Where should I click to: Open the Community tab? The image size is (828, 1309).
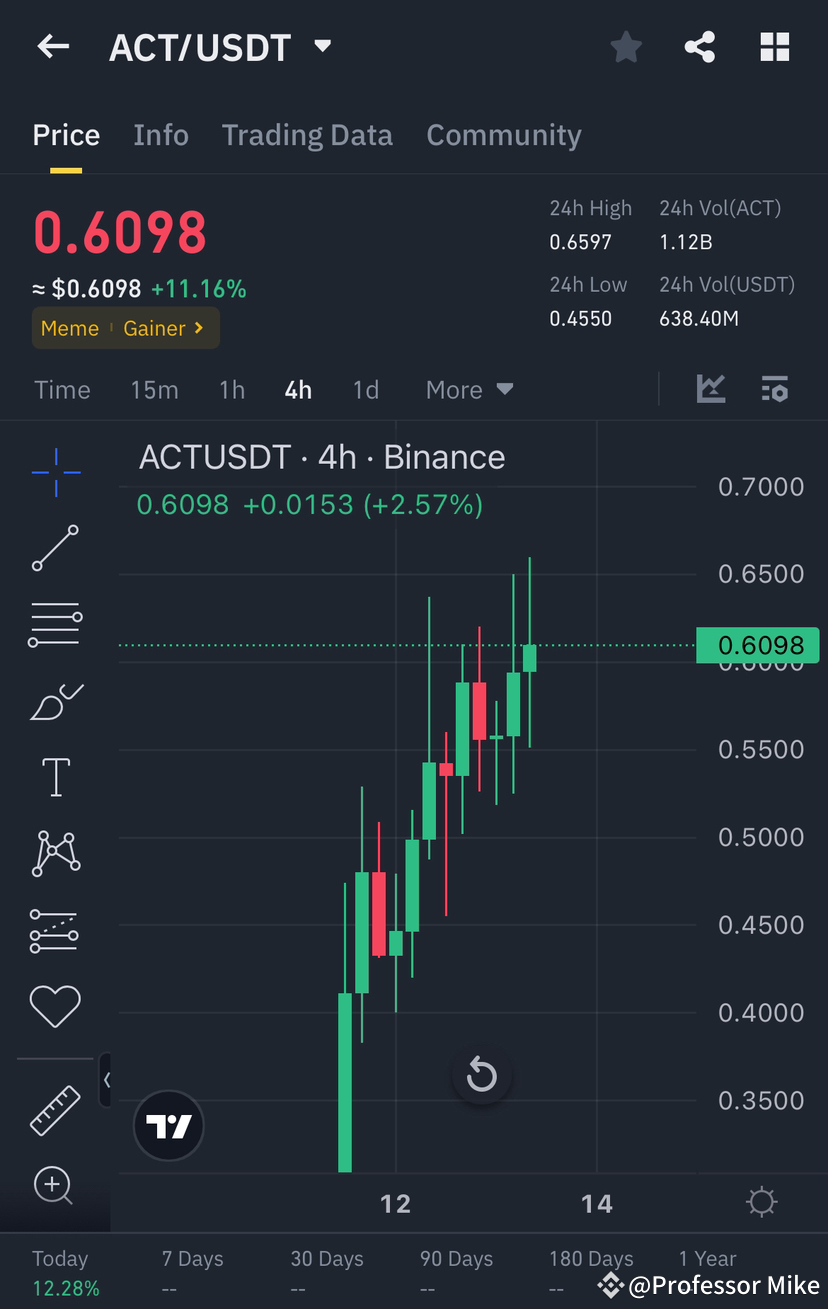(504, 135)
